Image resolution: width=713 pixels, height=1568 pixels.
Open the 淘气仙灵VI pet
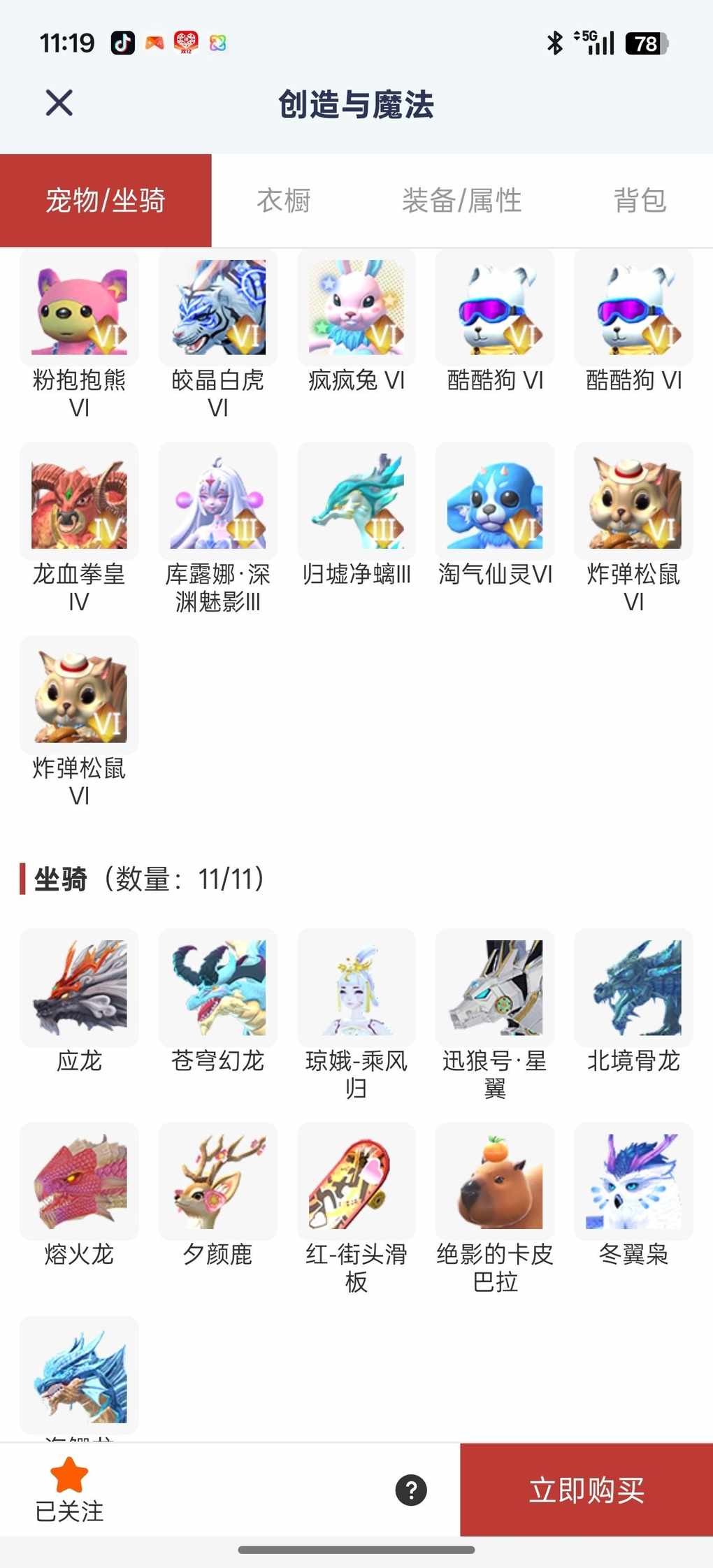point(495,502)
